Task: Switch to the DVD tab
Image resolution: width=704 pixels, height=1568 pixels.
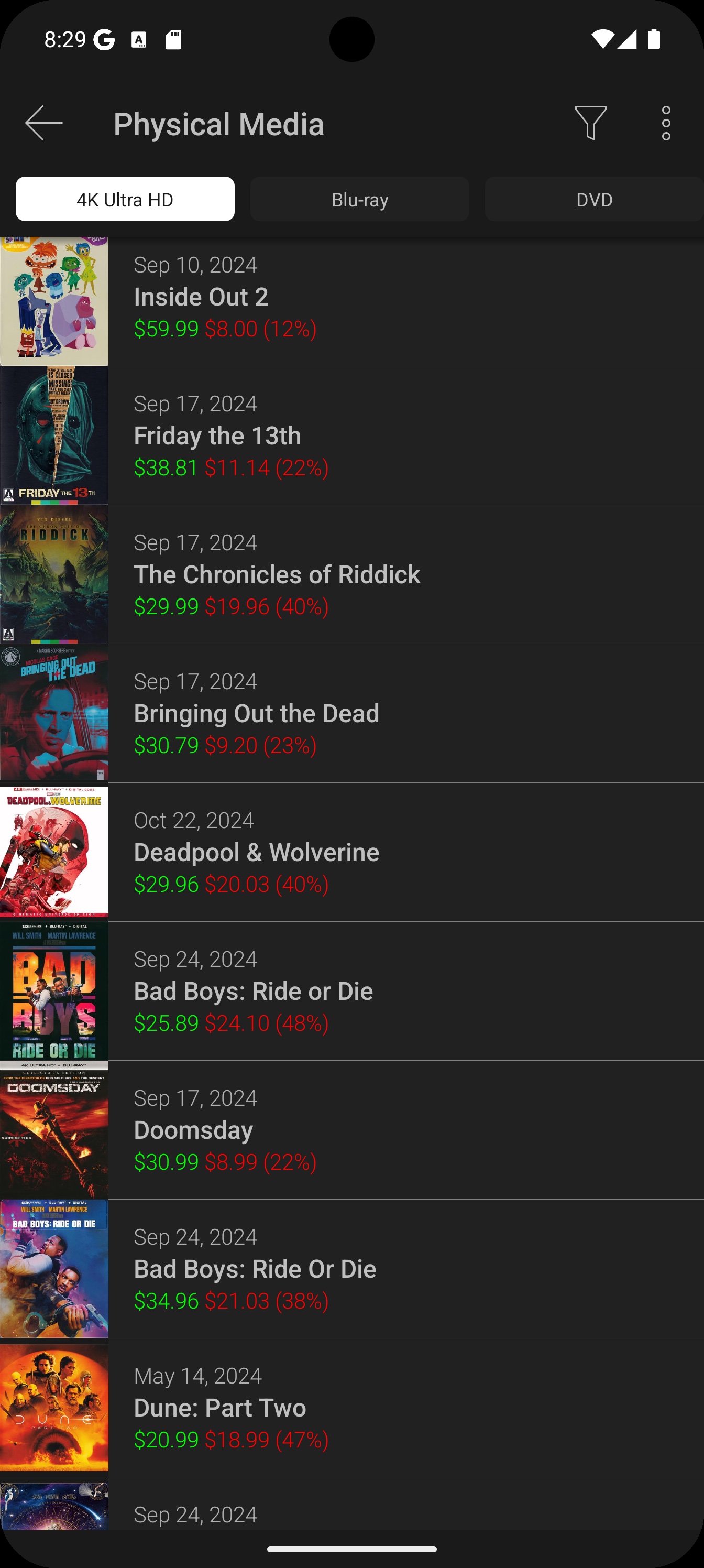Action: click(x=594, y=199)
